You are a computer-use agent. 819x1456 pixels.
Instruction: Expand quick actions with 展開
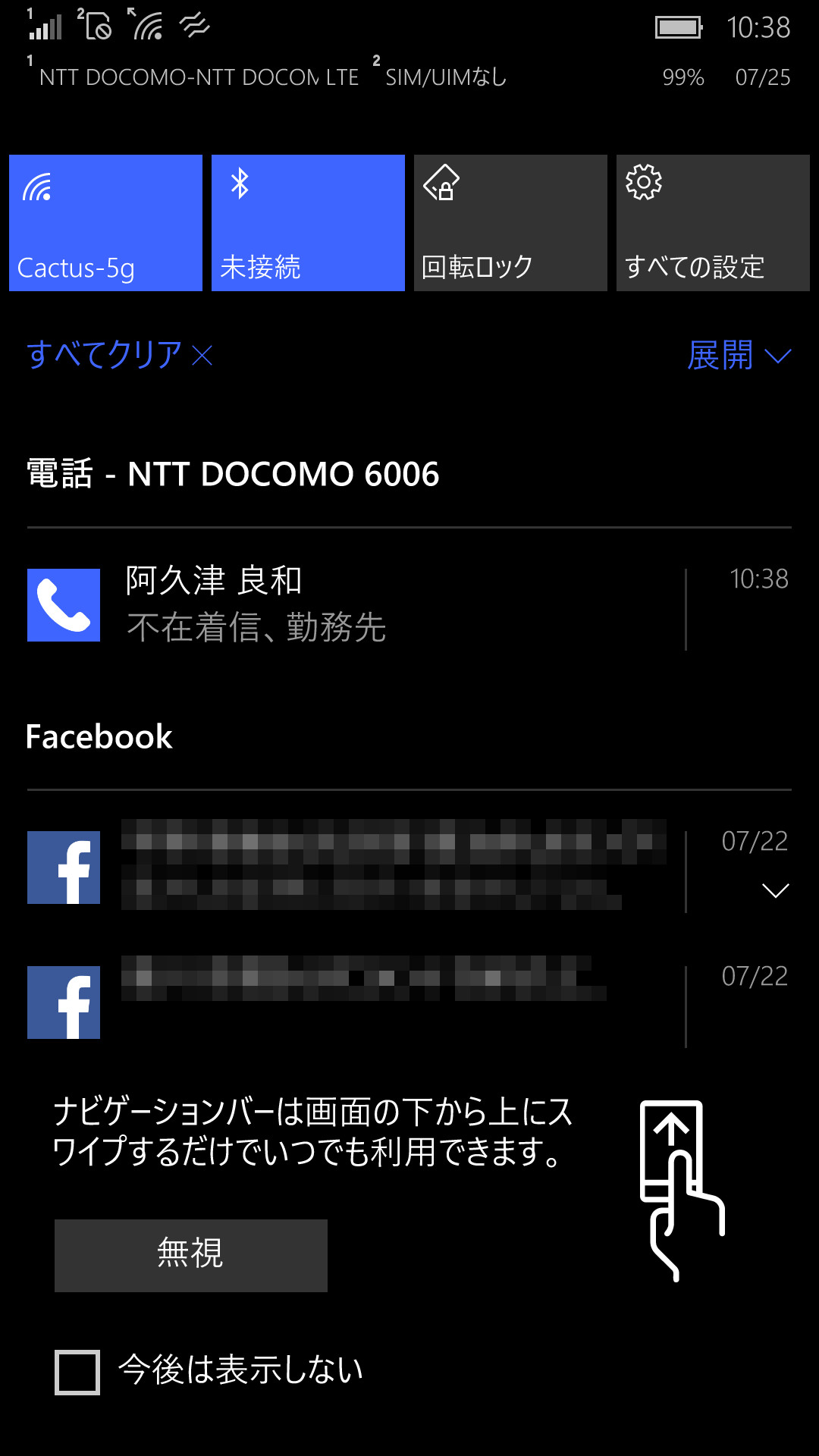coord(739,355)
